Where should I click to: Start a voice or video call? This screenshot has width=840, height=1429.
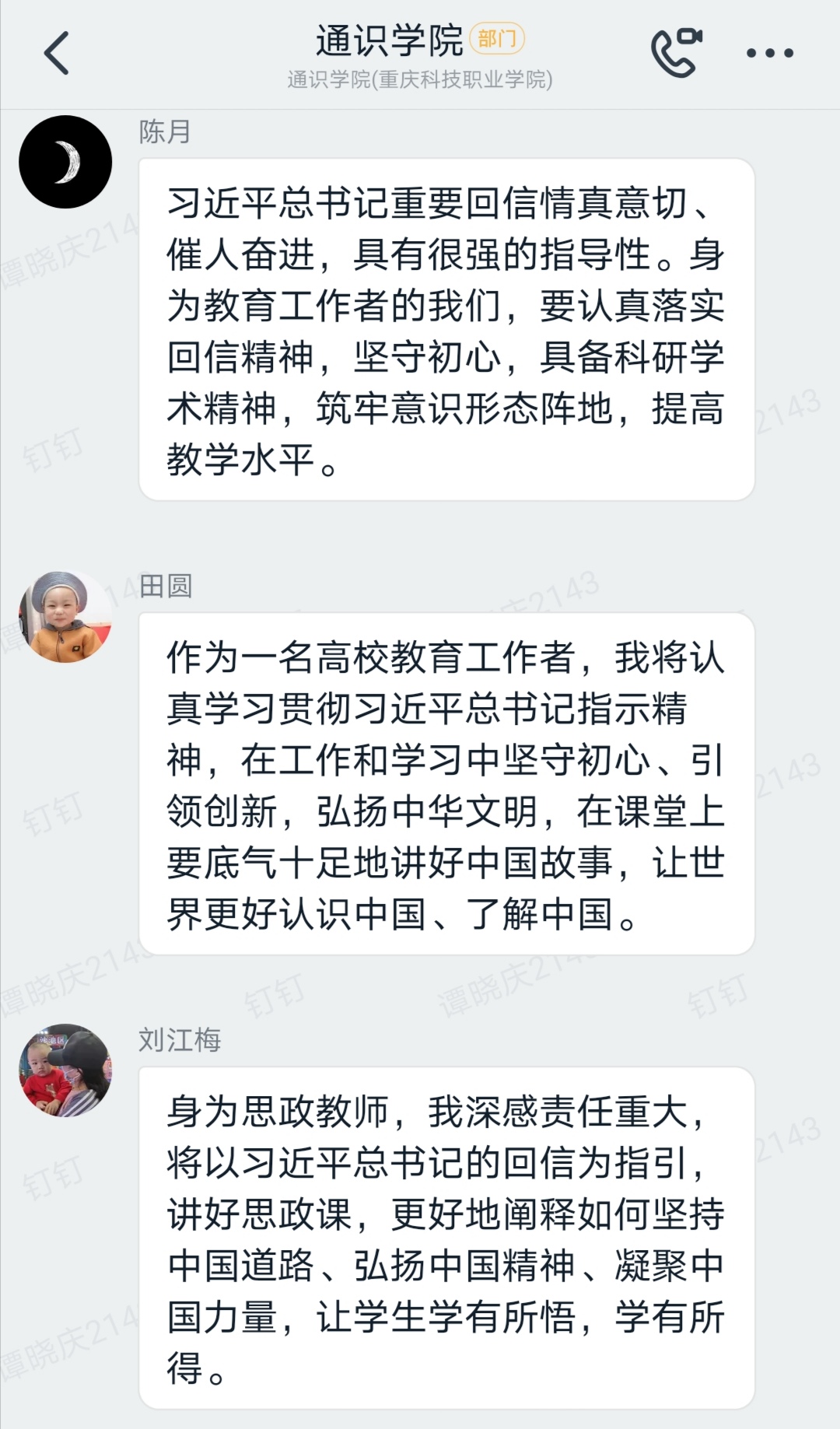(675, 53)
